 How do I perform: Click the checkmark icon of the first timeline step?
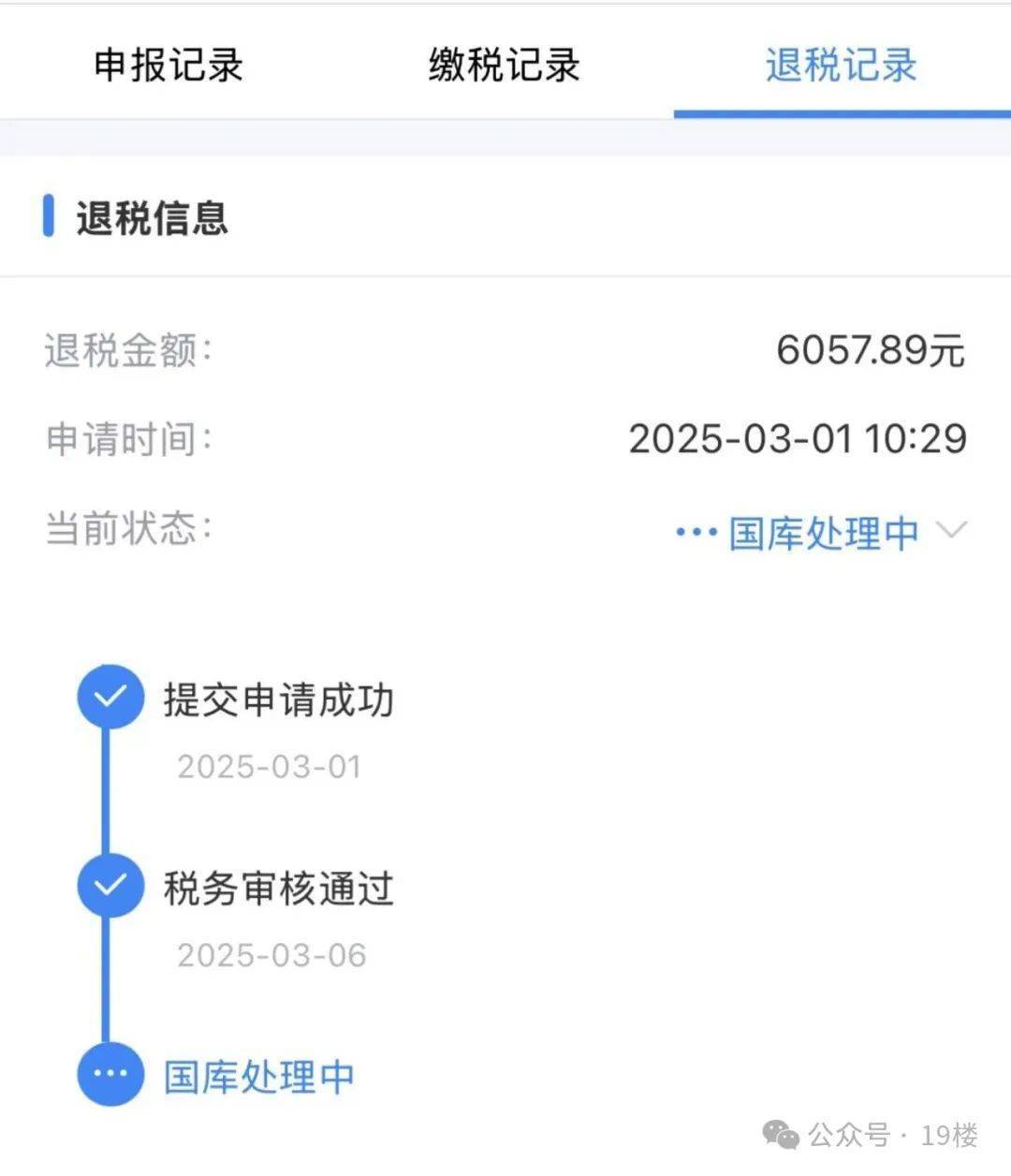click(x=110, y=697)
